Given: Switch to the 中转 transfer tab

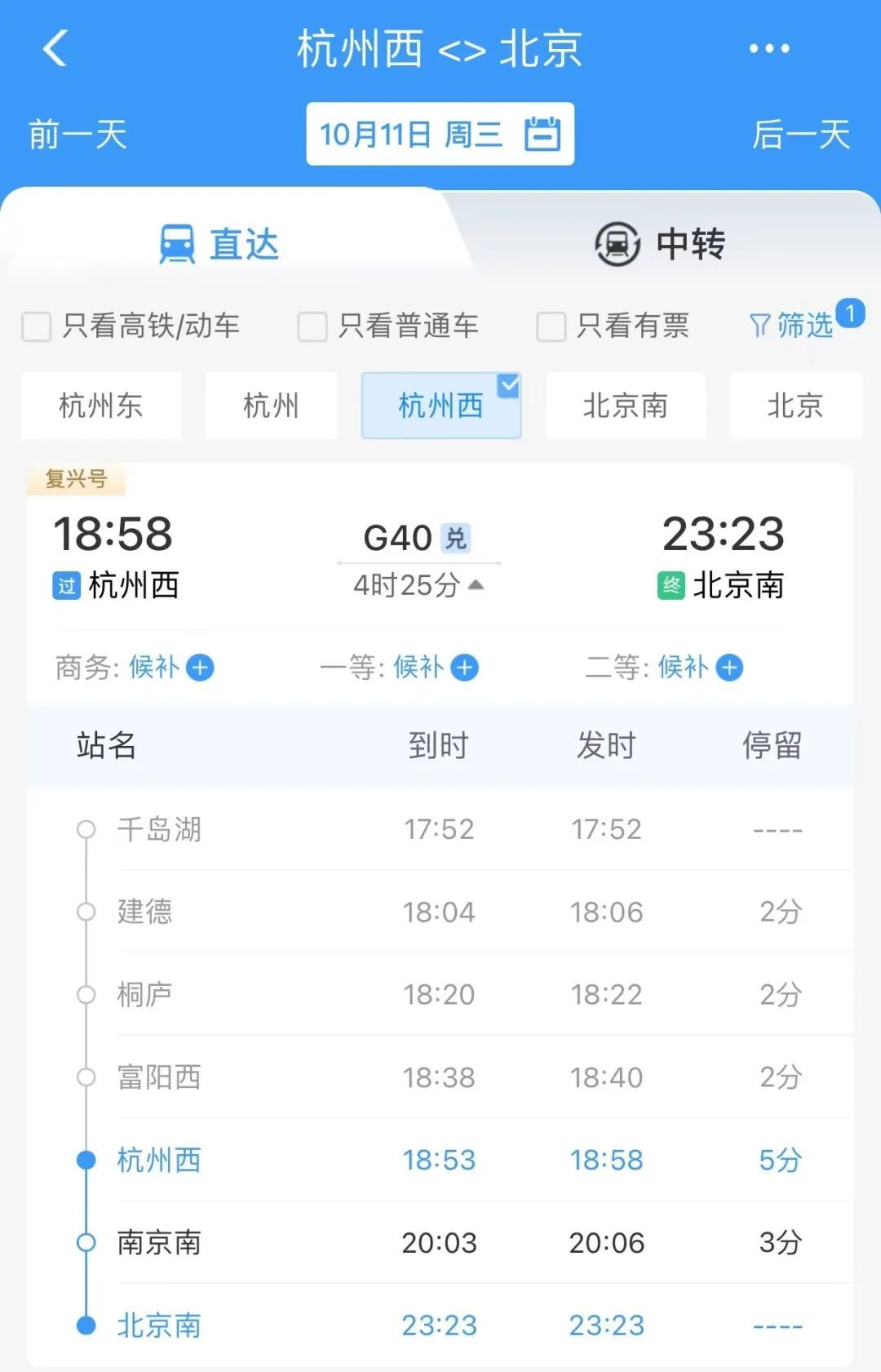Looking at the screenshot, I should [660, 244].
